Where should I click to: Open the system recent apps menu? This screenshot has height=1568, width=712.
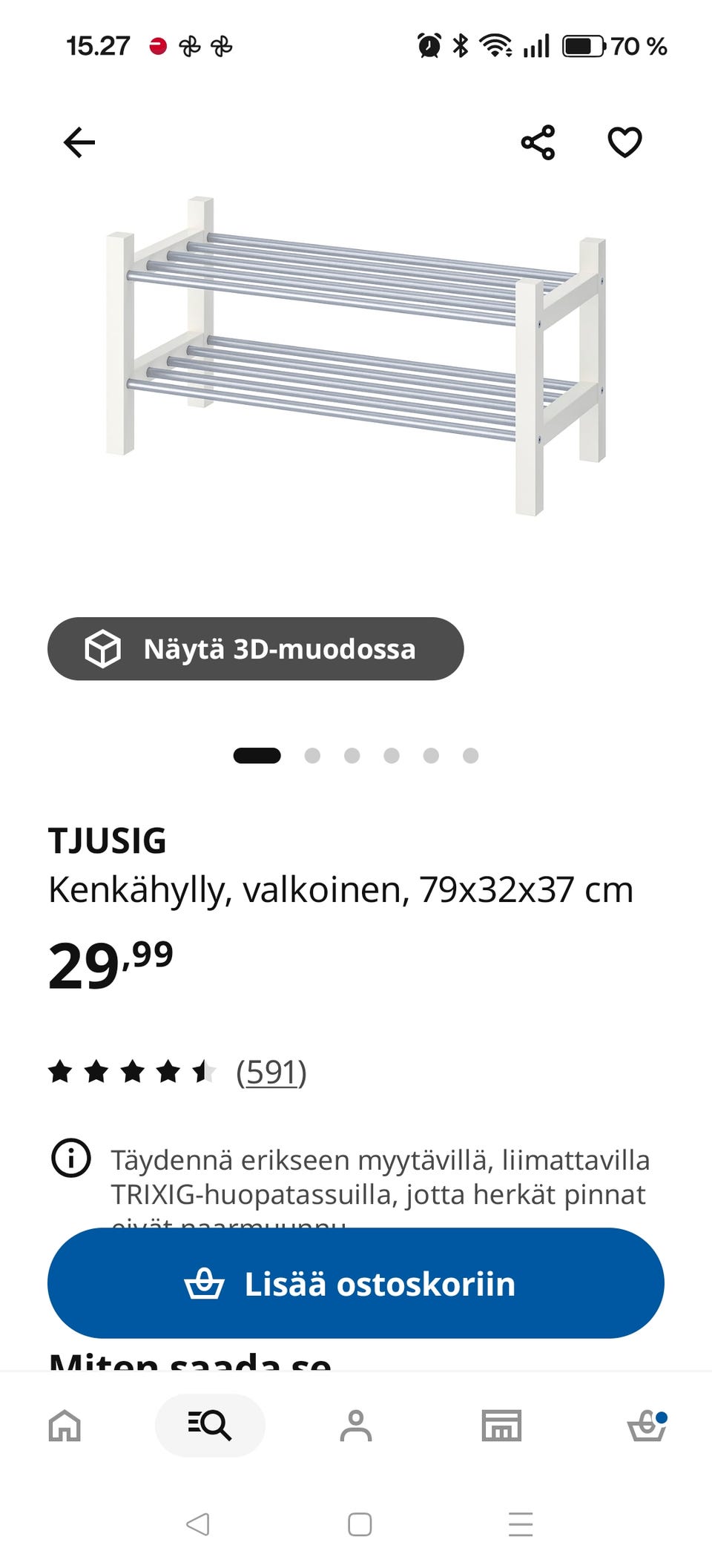521,1524
